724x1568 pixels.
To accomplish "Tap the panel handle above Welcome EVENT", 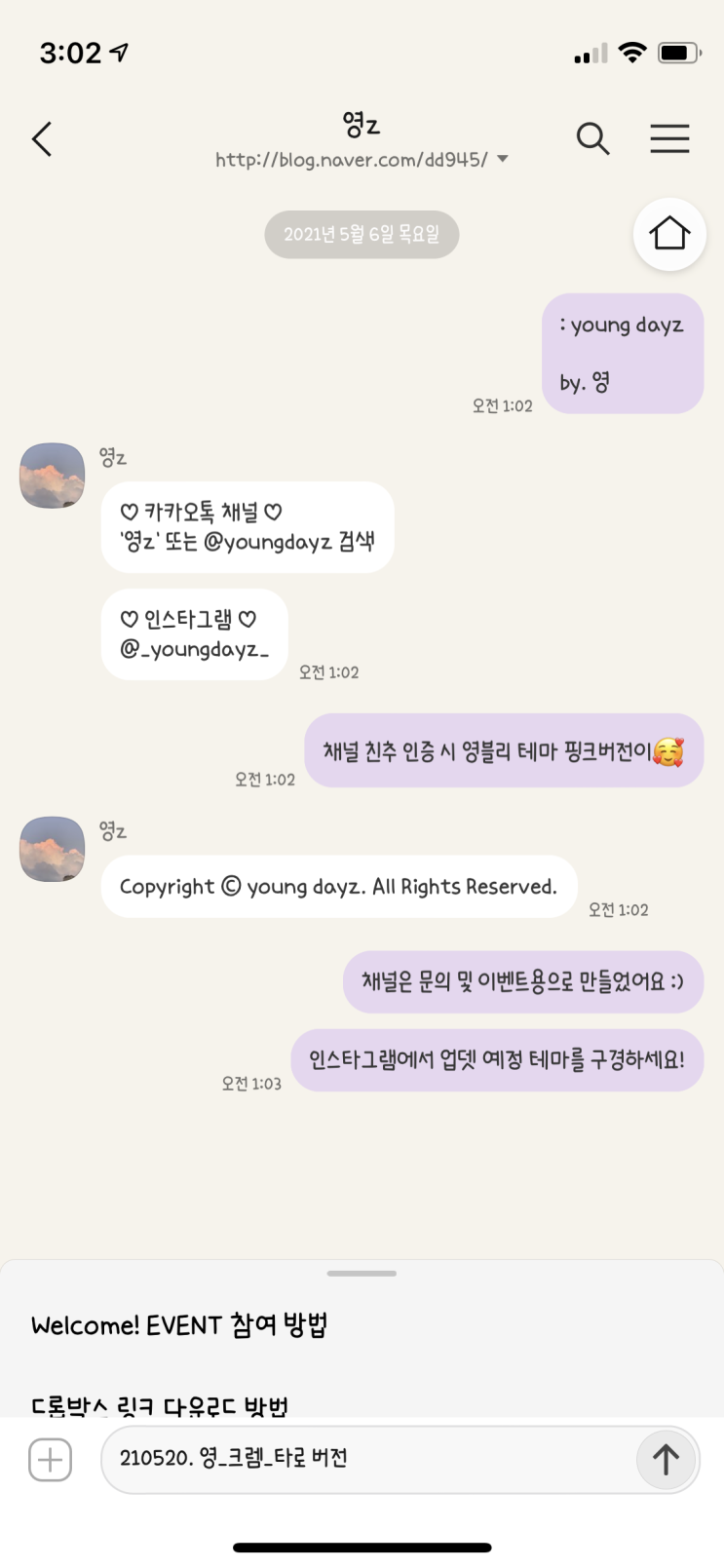I will pyautogui.click(x=362, y=1273).
